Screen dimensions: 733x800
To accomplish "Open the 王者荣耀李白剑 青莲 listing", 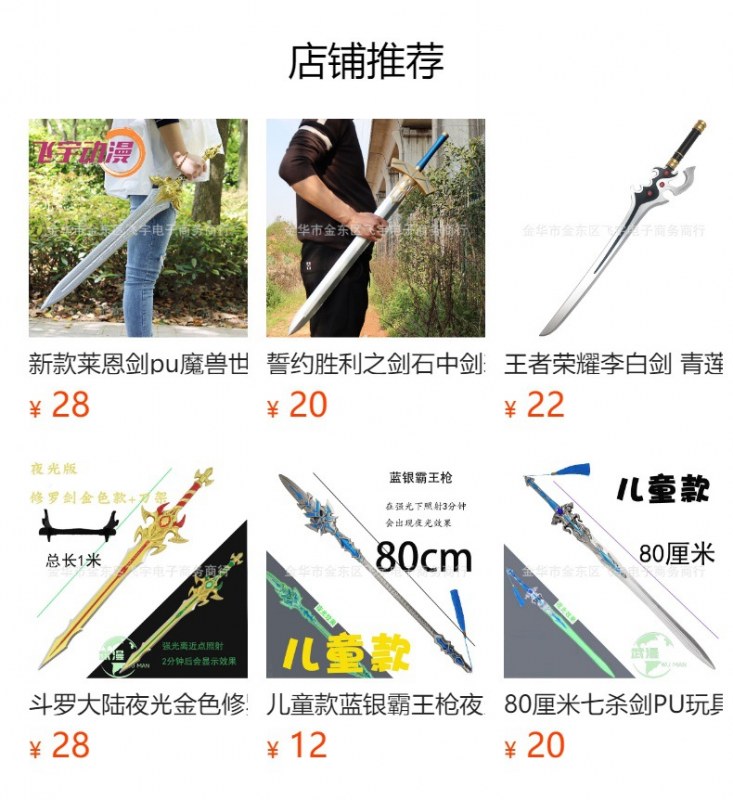I will 613,228.
